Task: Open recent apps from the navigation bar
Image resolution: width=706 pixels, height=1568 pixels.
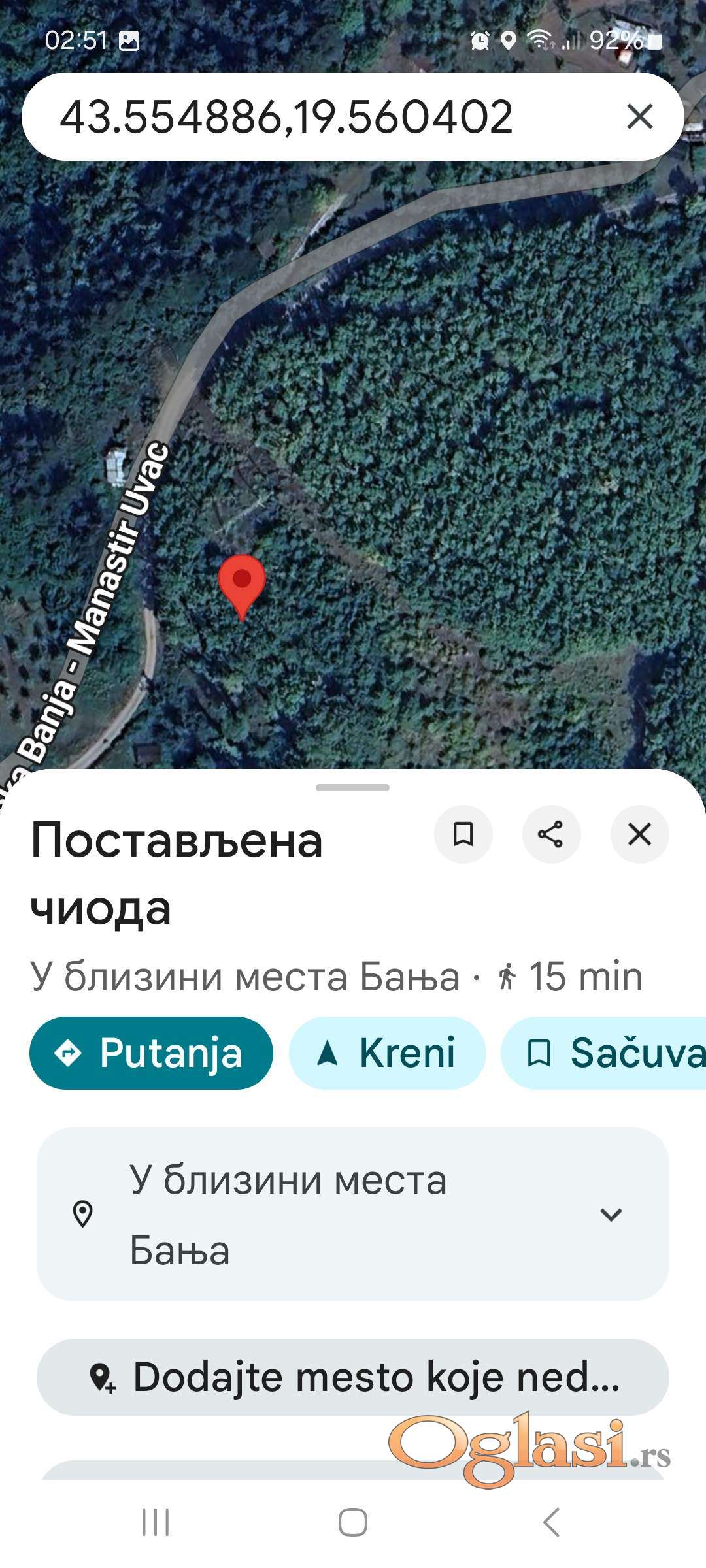Action: pyautogui.click(x=156, y=1522)
